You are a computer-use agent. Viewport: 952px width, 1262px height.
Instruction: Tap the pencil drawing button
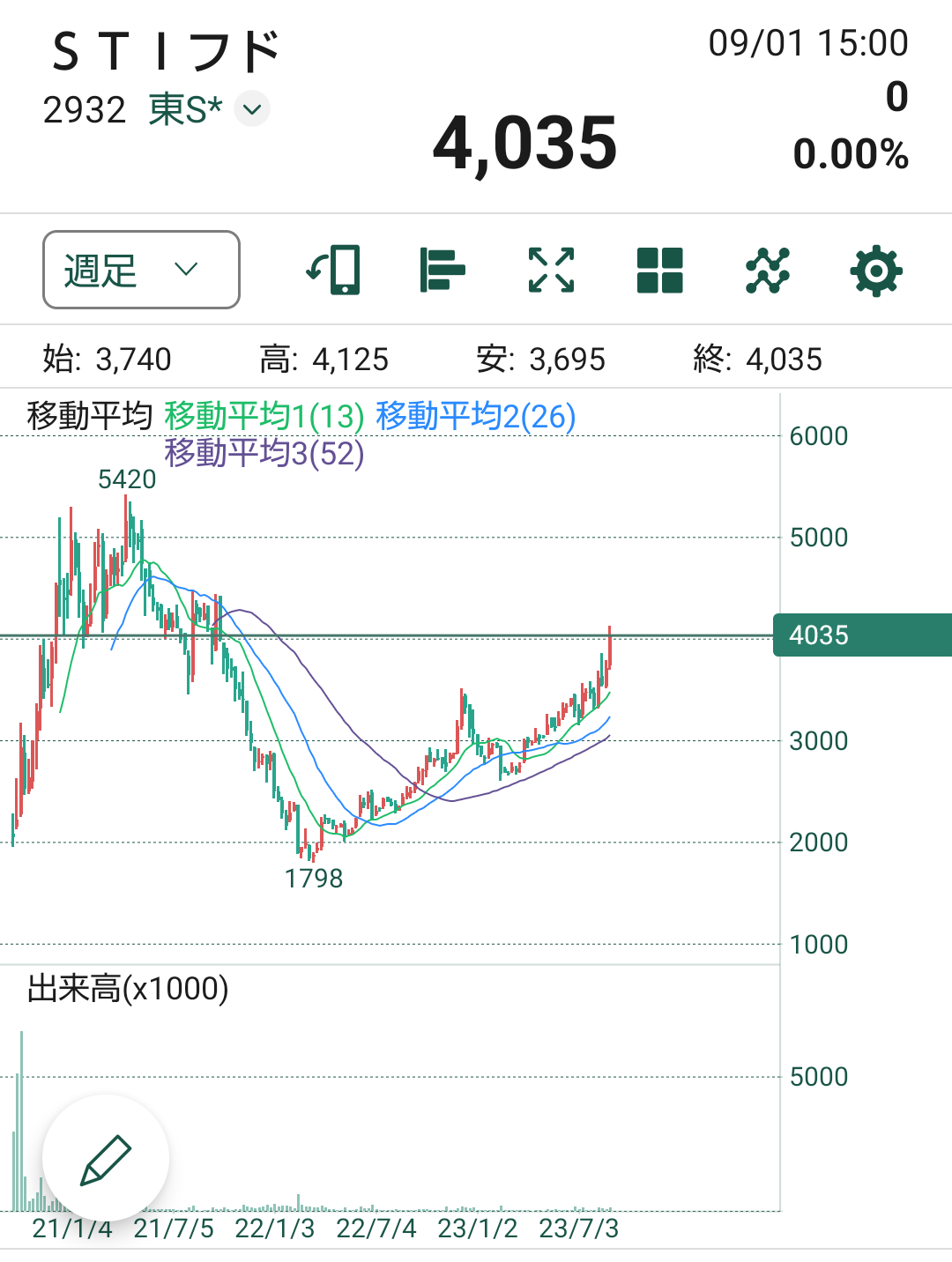(106, 1158)
